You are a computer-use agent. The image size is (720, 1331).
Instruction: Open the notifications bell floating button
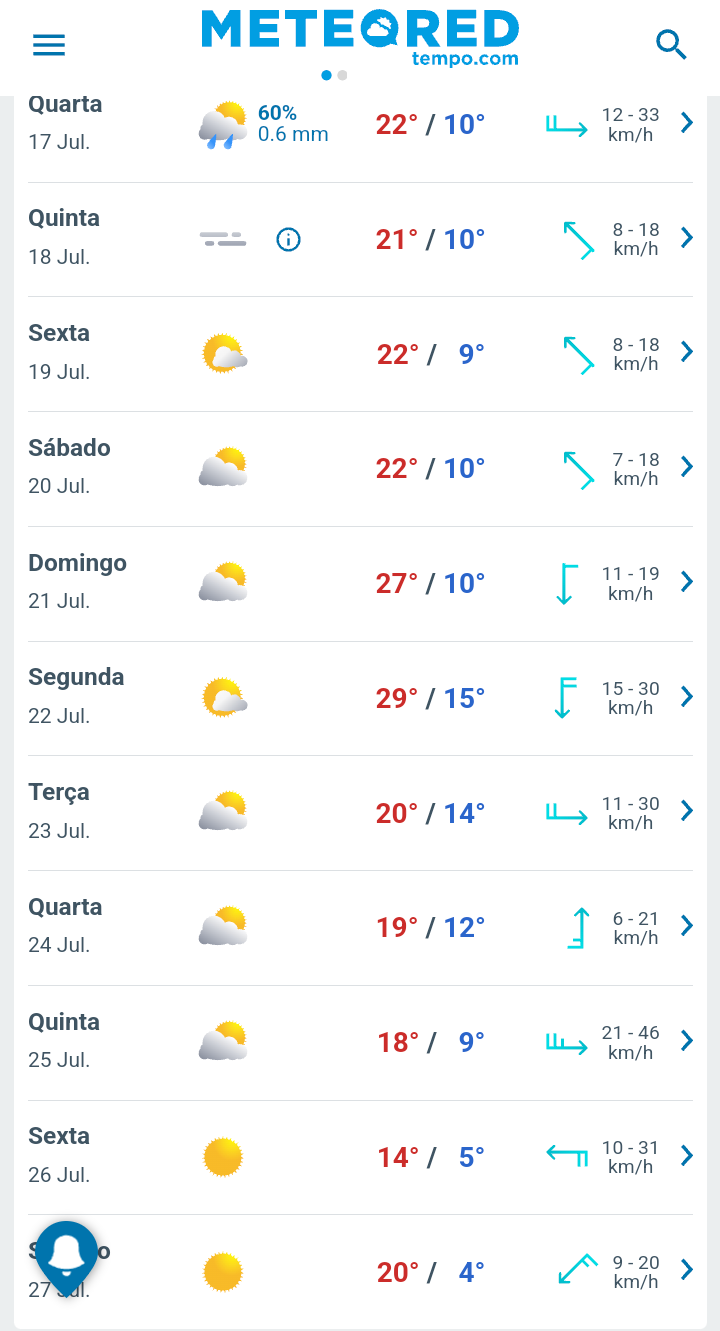click(x=67, y=1257)
